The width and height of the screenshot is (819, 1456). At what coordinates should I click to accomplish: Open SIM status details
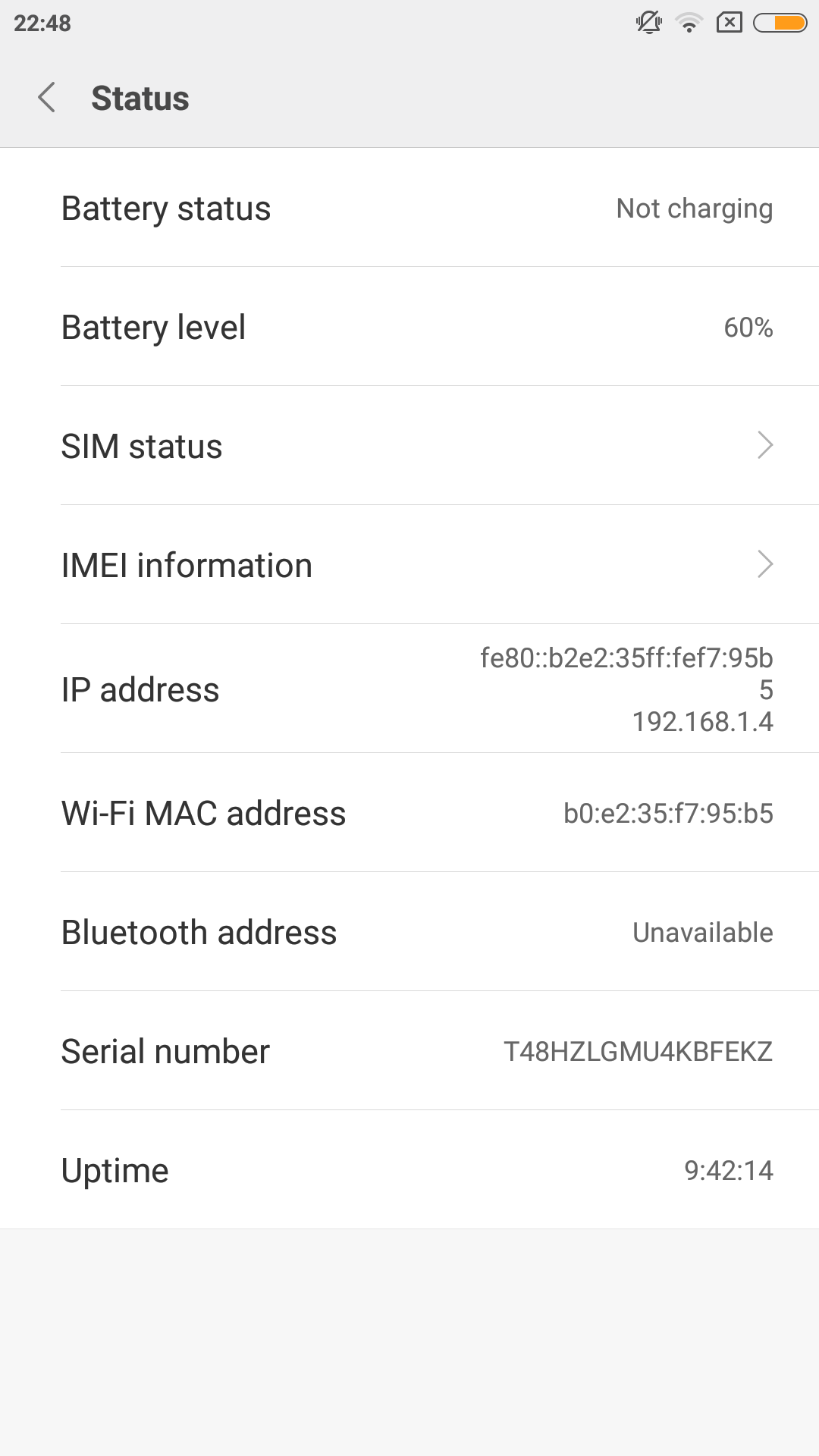[409, 446]
